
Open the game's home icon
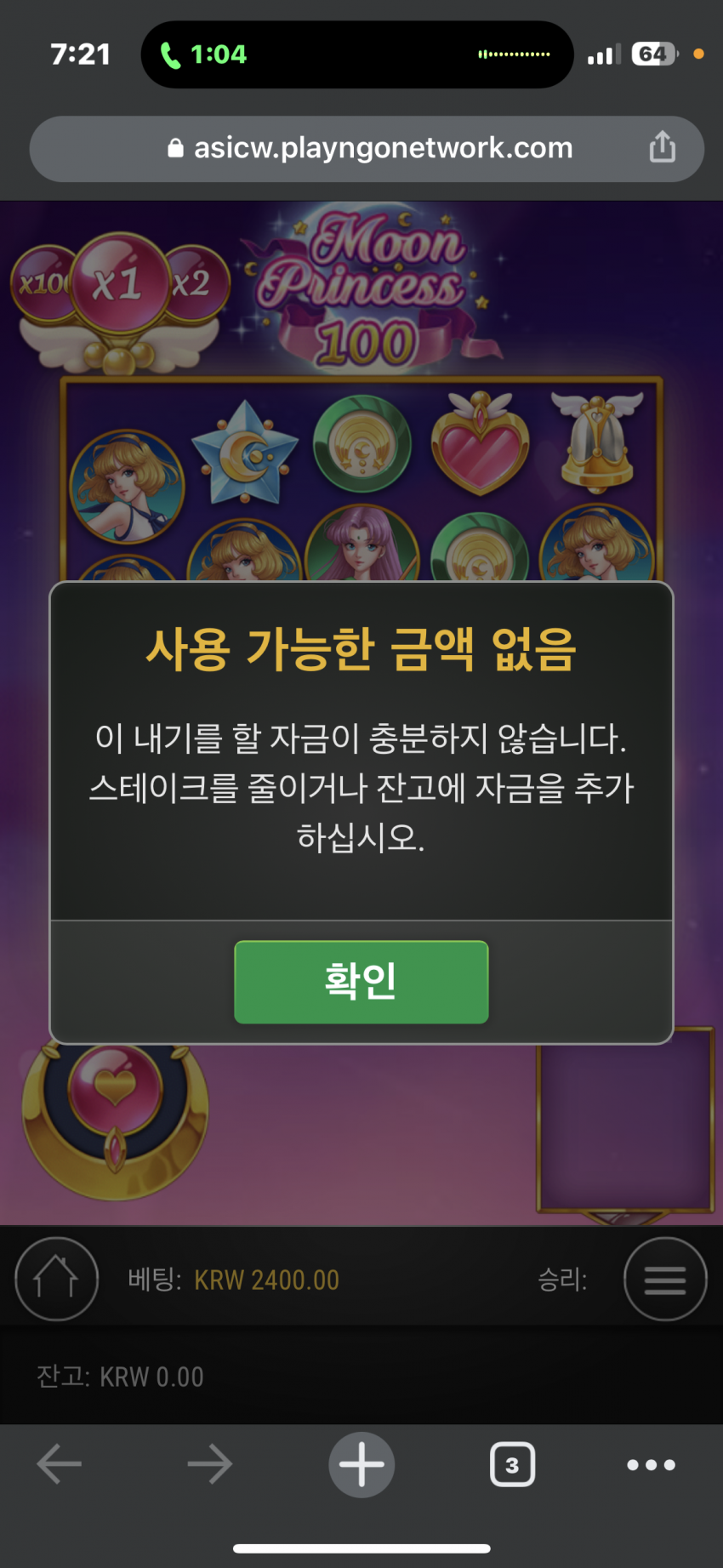[56, 1279]
